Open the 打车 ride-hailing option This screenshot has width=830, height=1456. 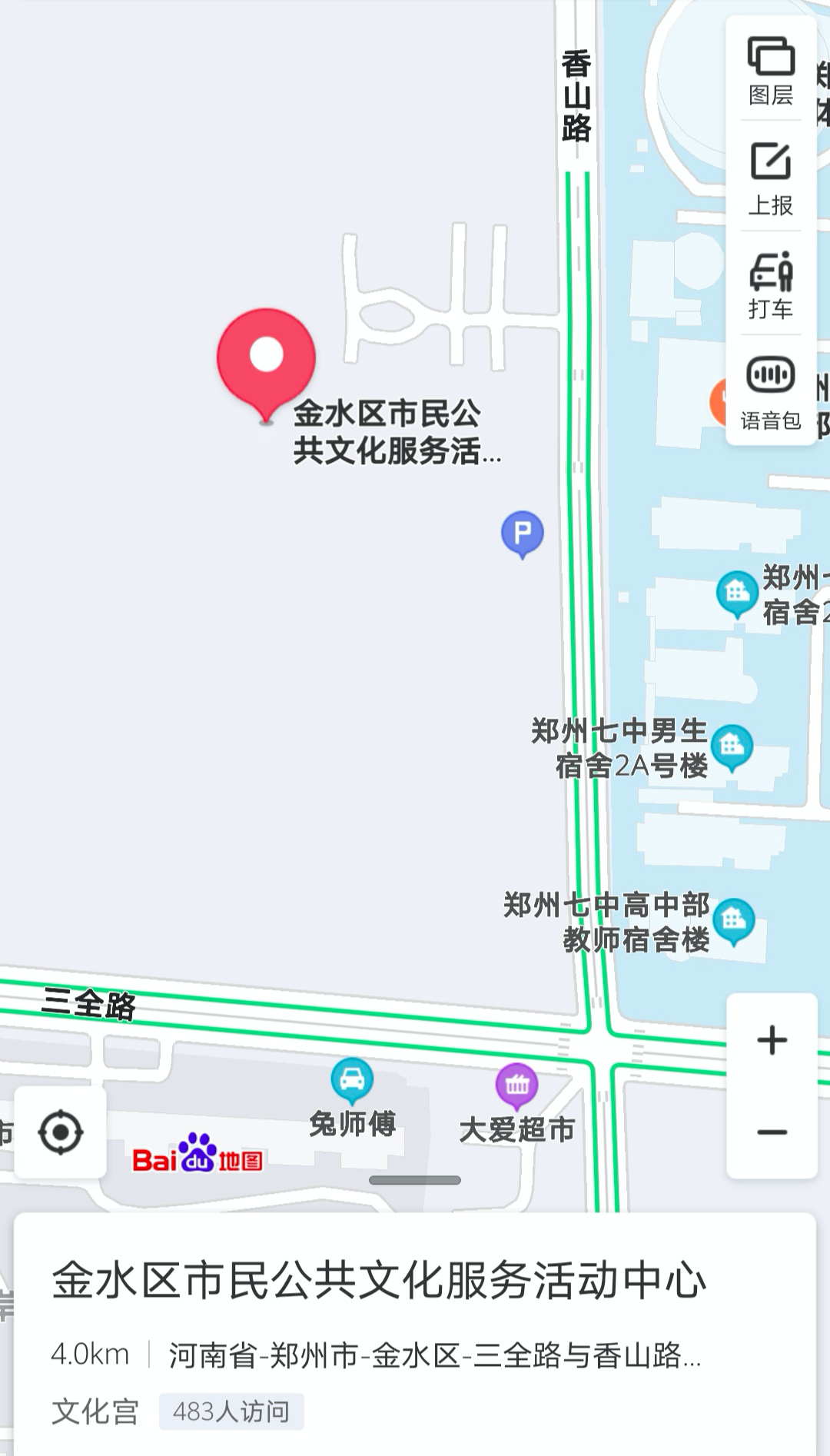pos(771,284)
